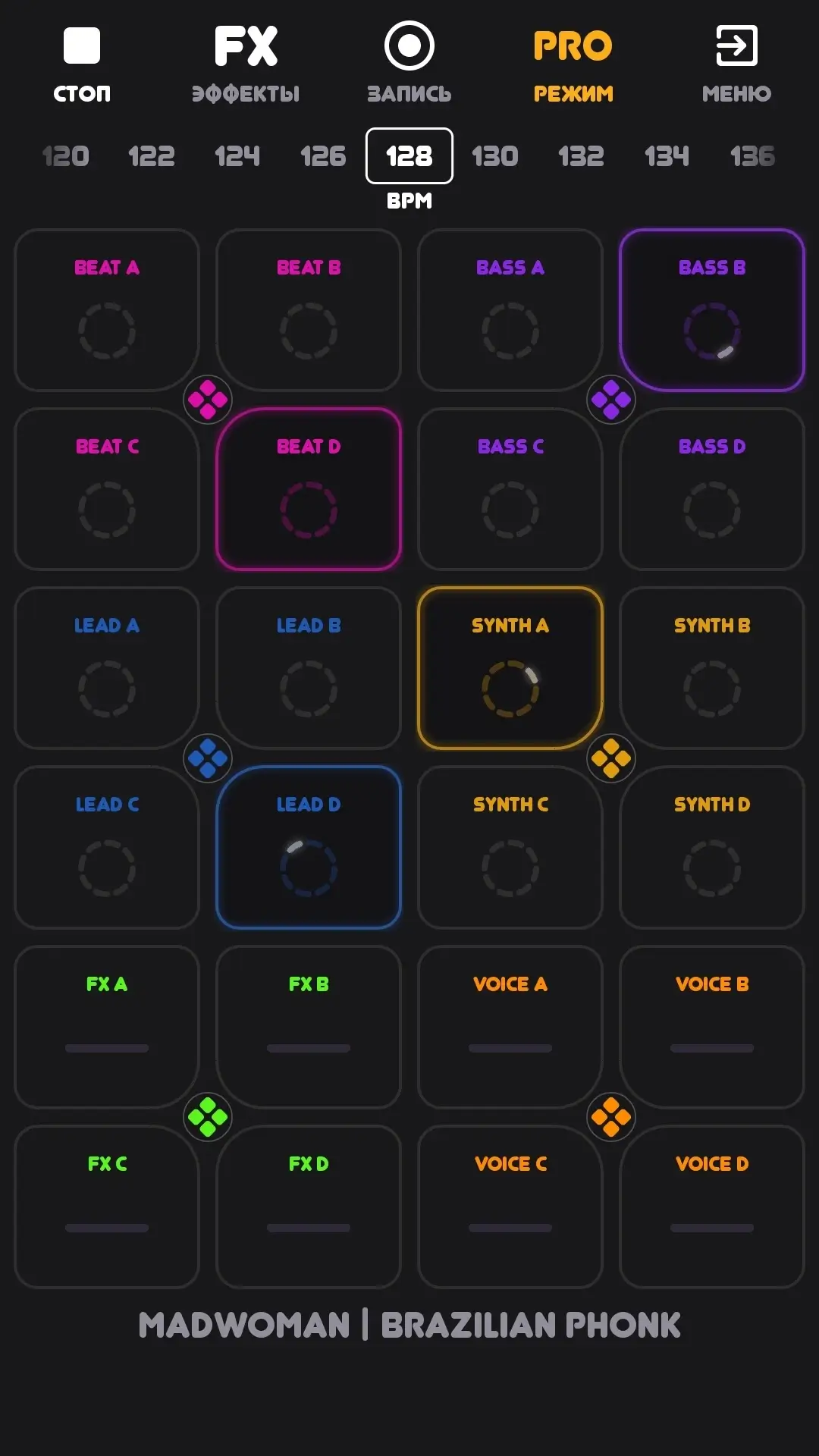Tap the green FX group icon
Image resolution: width=819 pixels, height=1456 pixels.
coord(208,1117)
